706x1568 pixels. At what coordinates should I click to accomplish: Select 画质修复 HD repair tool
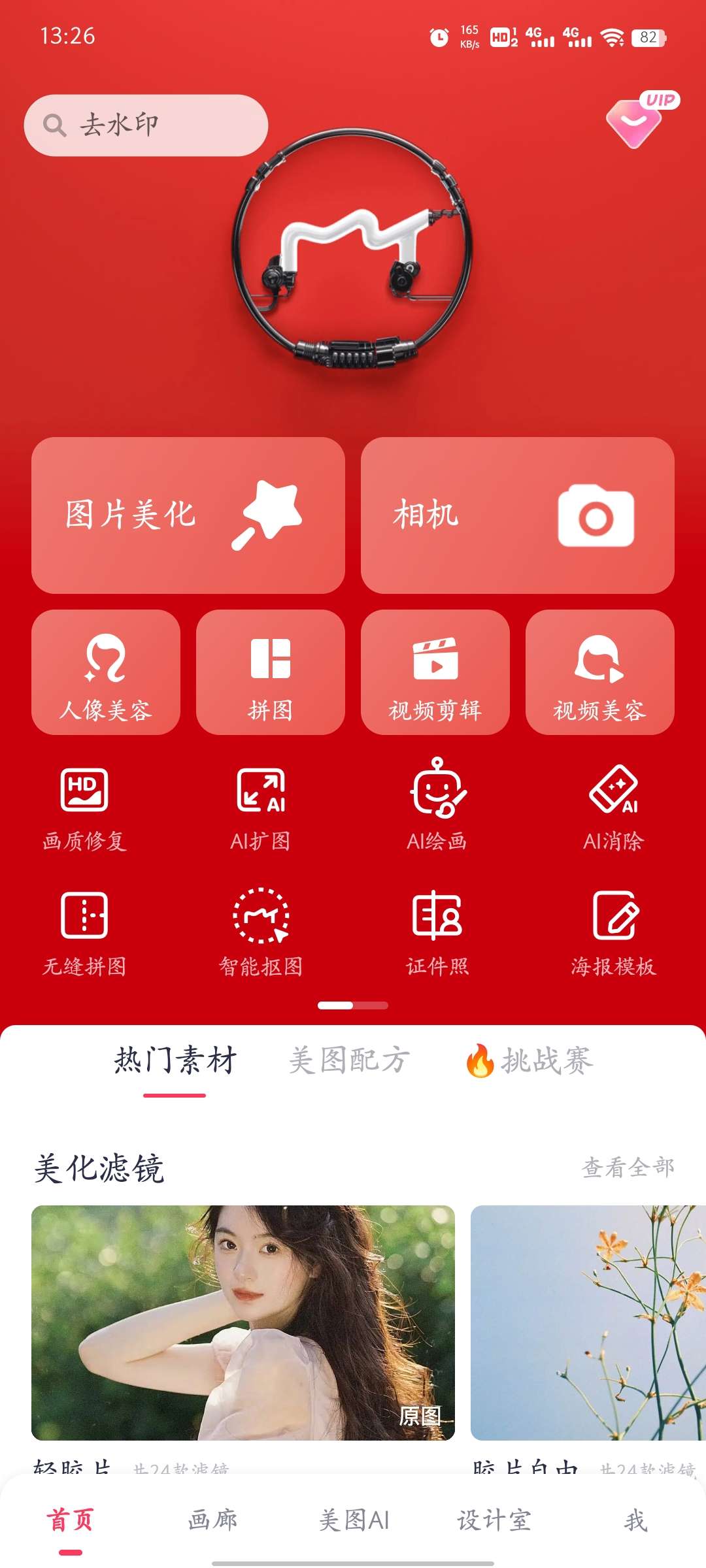[84, 809]
